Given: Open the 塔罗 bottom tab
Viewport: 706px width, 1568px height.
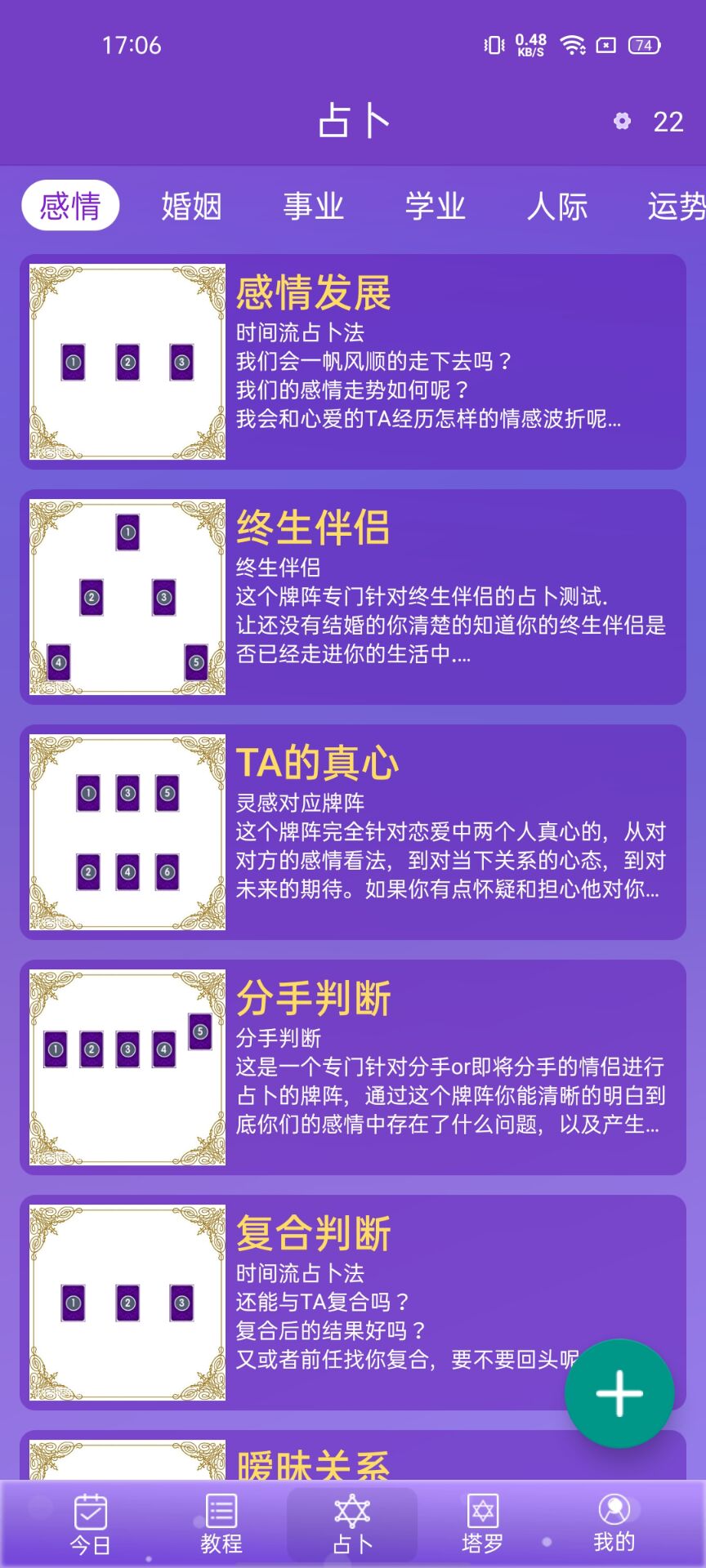Looking at the screenshot, I should tap(483, 1525).
